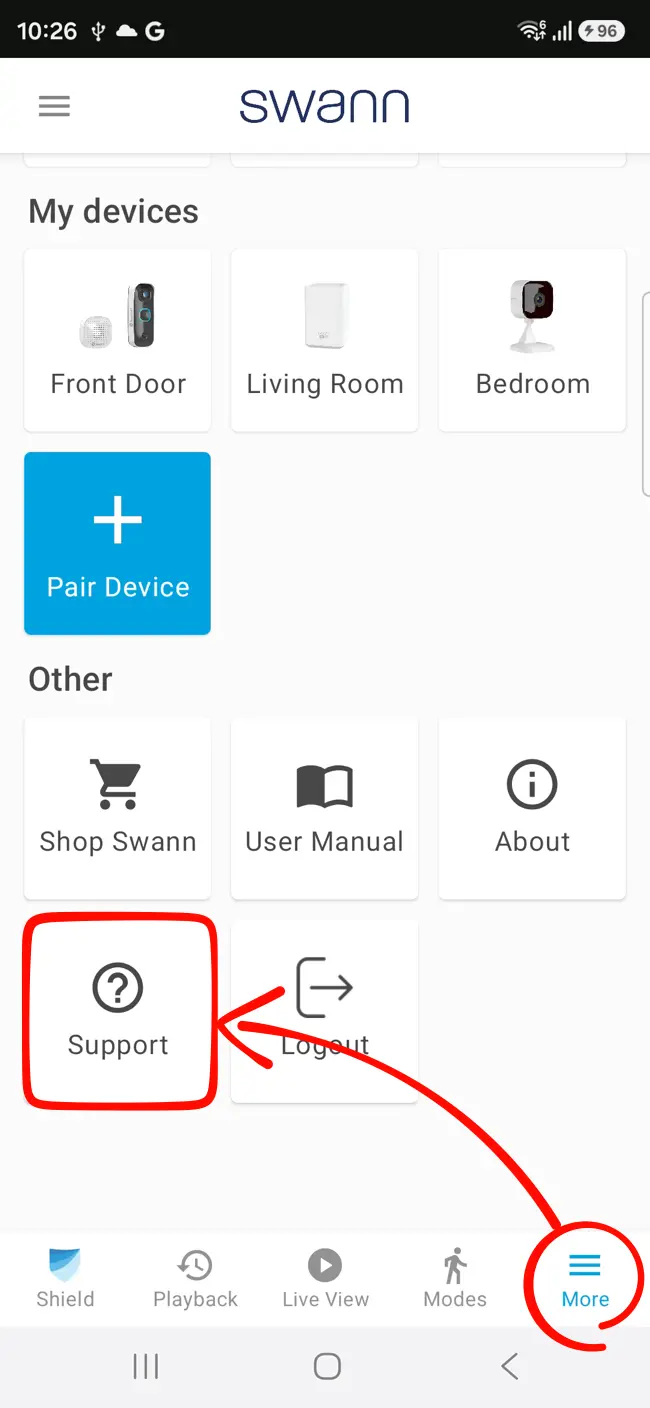Open the Front Door device

tap(118, 341)
